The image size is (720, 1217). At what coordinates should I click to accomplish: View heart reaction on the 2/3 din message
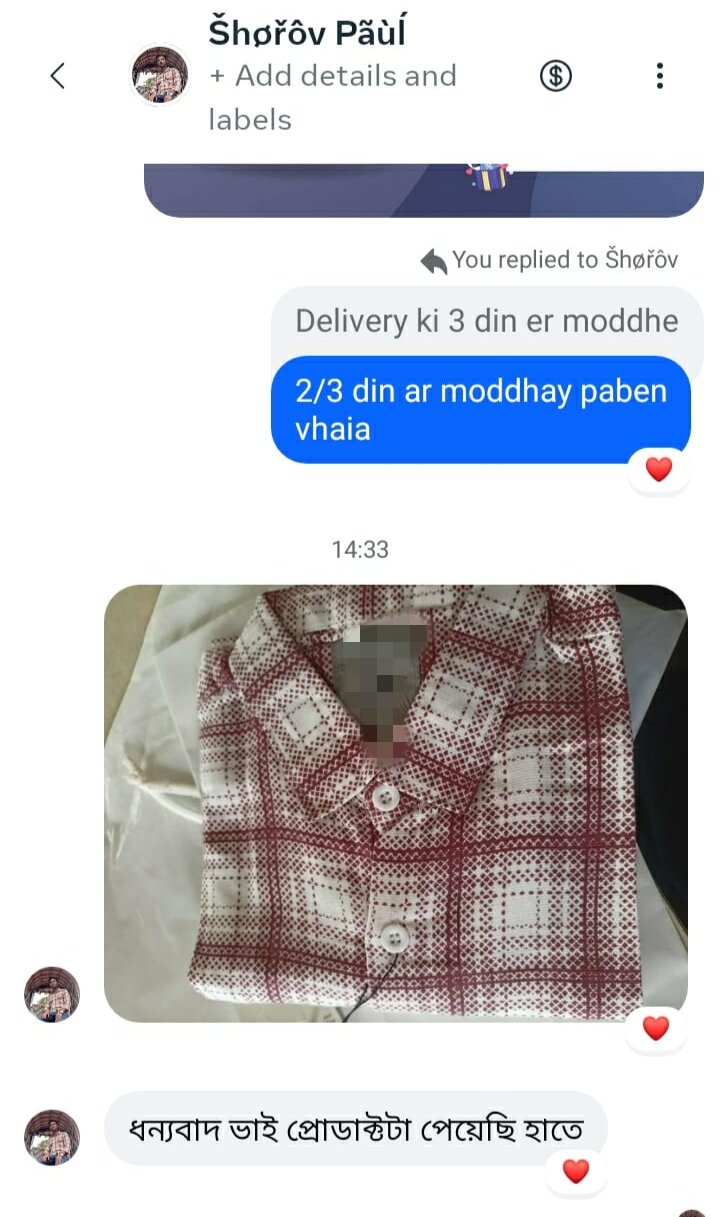(x=659, y=469)
